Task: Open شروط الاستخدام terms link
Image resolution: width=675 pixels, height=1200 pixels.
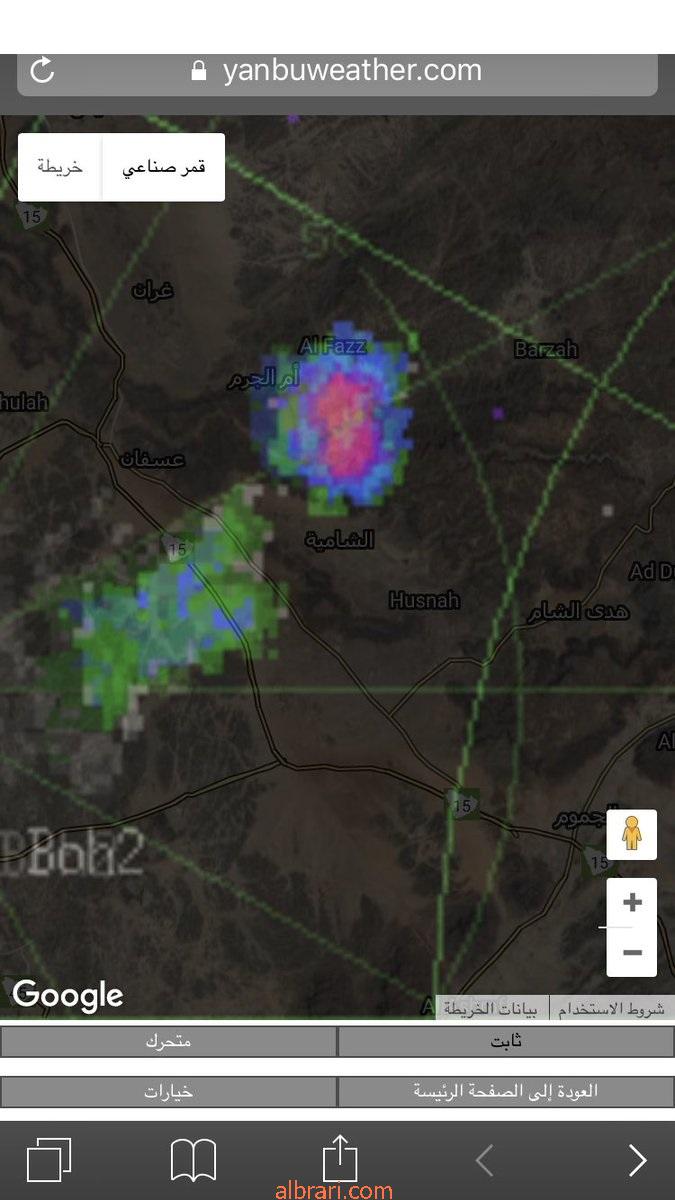Action: [x=611, y=1009]
